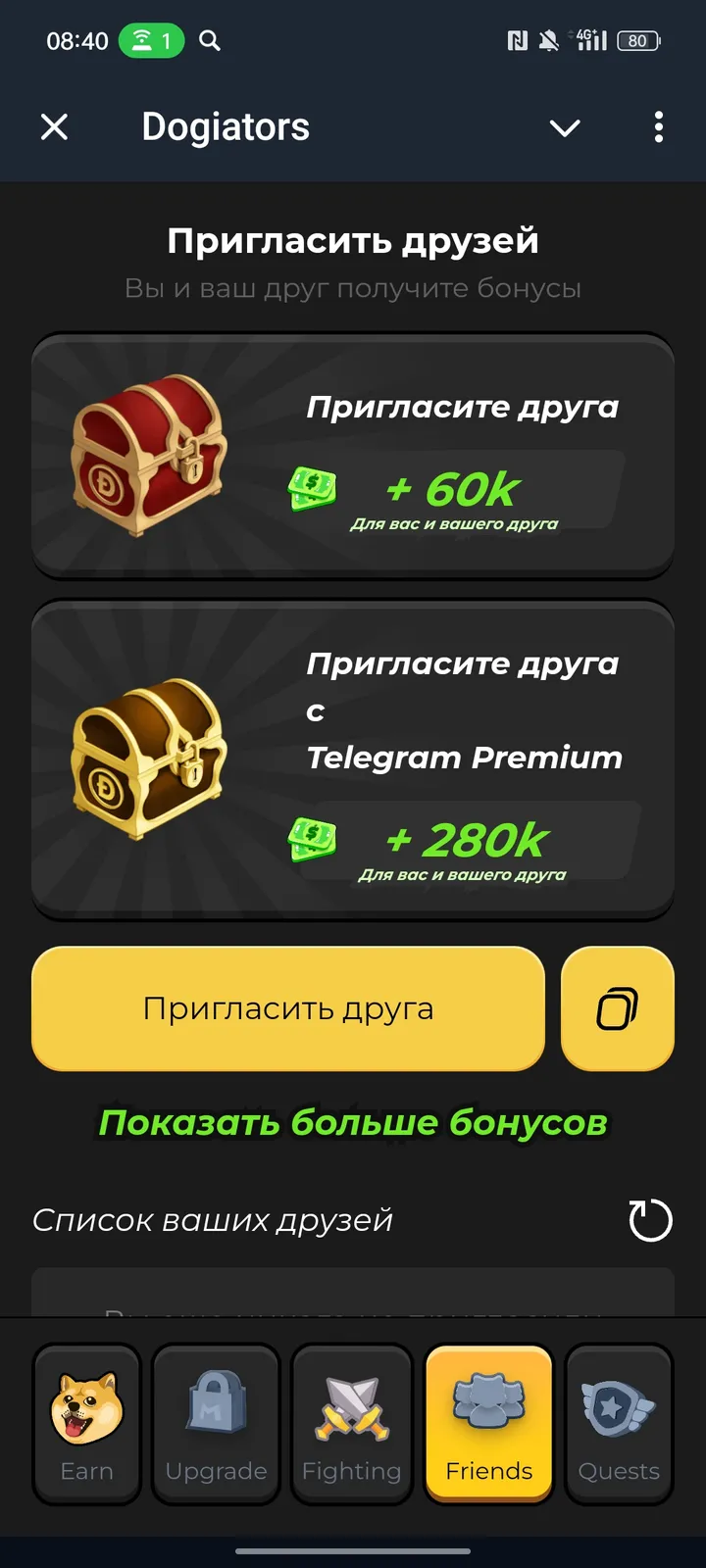Open the red chest reward thumbnail
The width and height of the screenshot is (706, 1568).
pyautogui.click(x=147, y=456)
